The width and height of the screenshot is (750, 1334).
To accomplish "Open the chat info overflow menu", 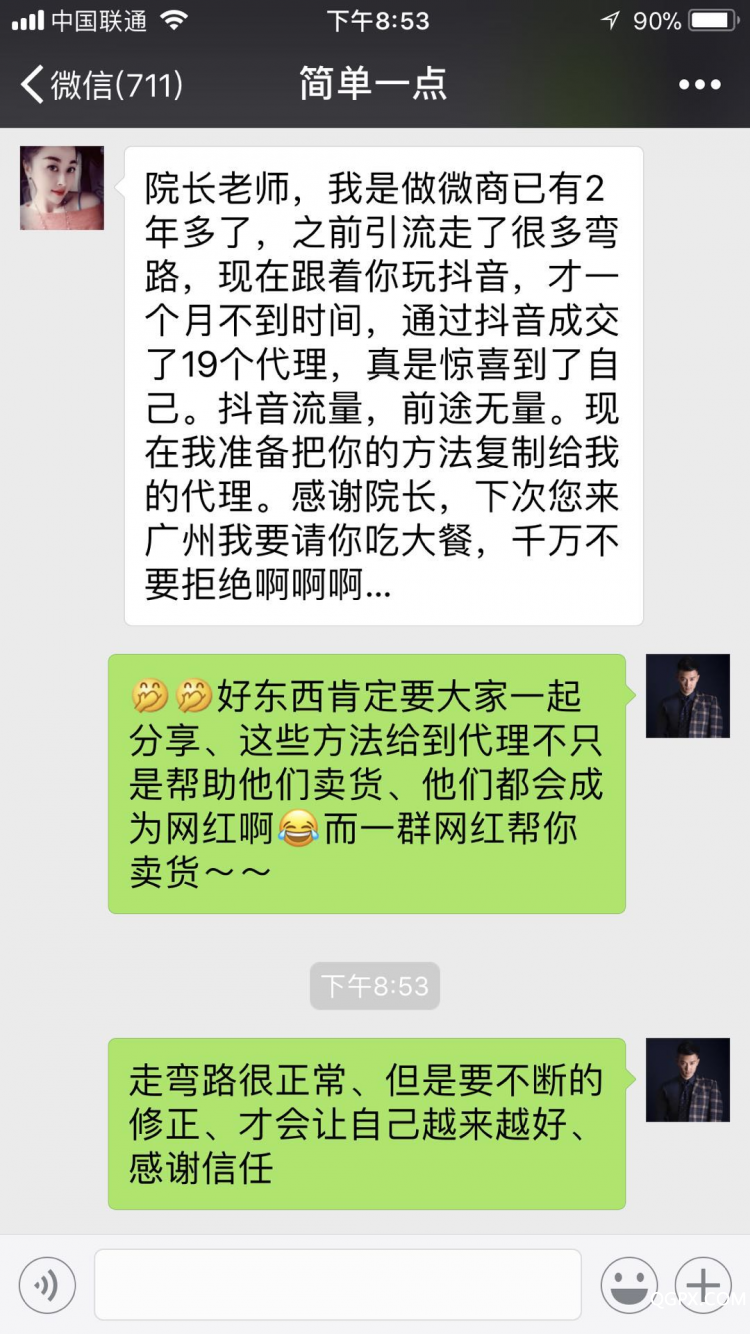I will [699, 85].
